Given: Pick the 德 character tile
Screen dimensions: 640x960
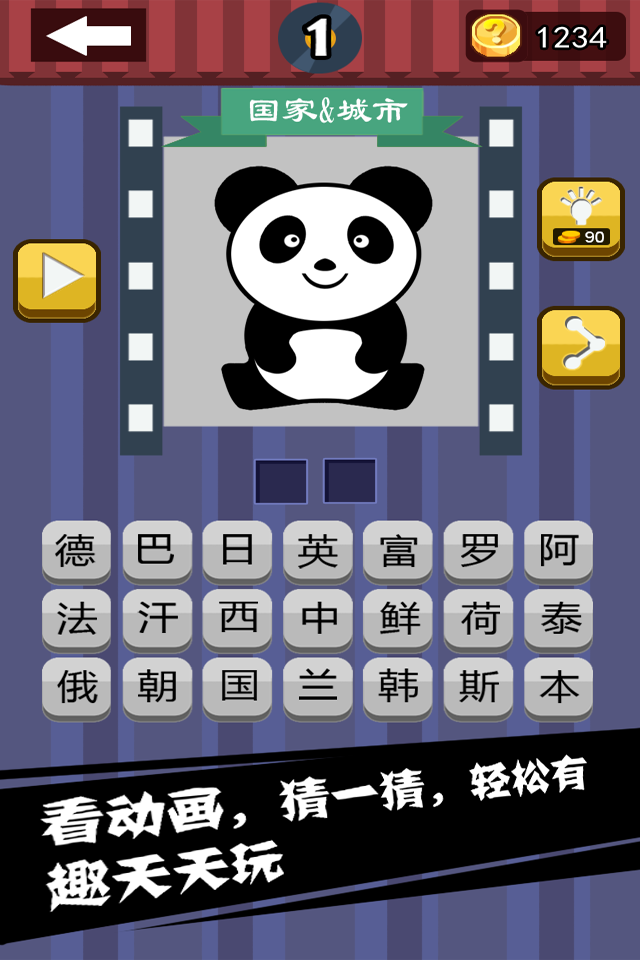Looking at the screenshot, I should tap(76, 551).
